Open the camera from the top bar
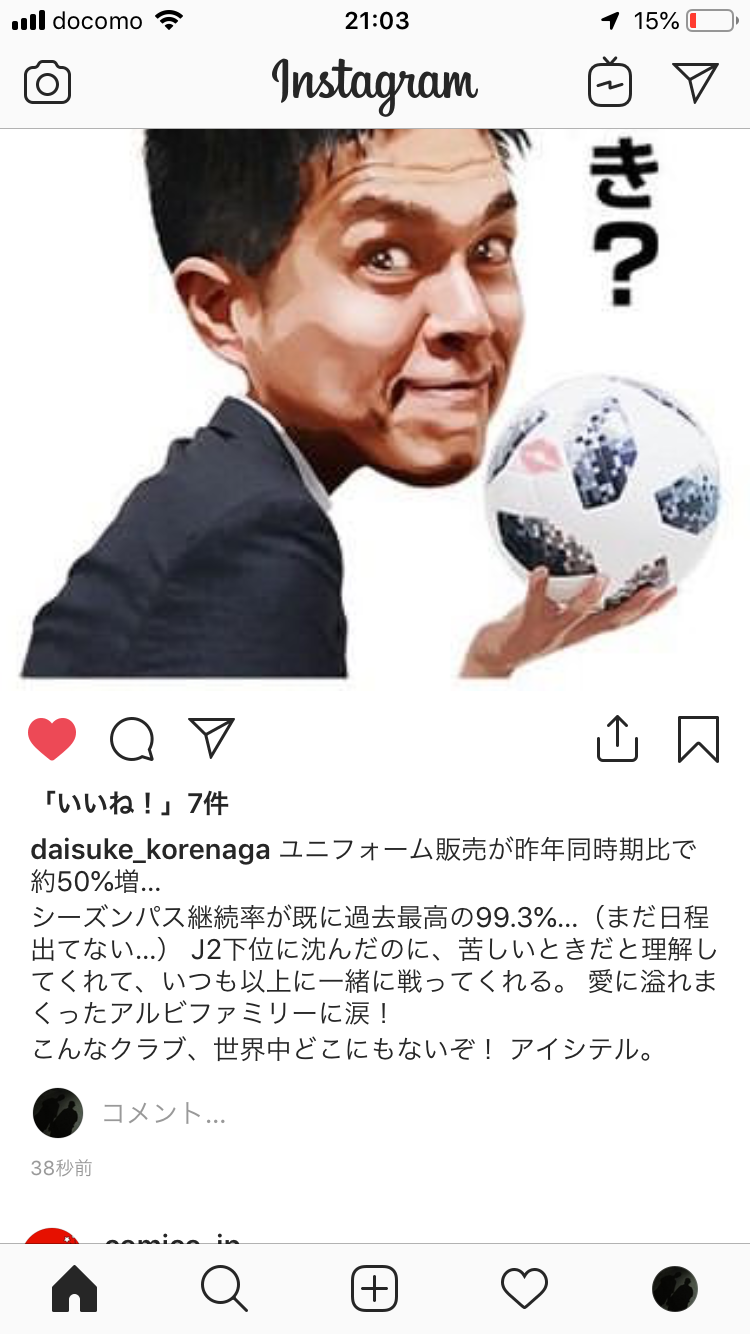Screen dimensions: 750x1334 click(x=47, y=83)
